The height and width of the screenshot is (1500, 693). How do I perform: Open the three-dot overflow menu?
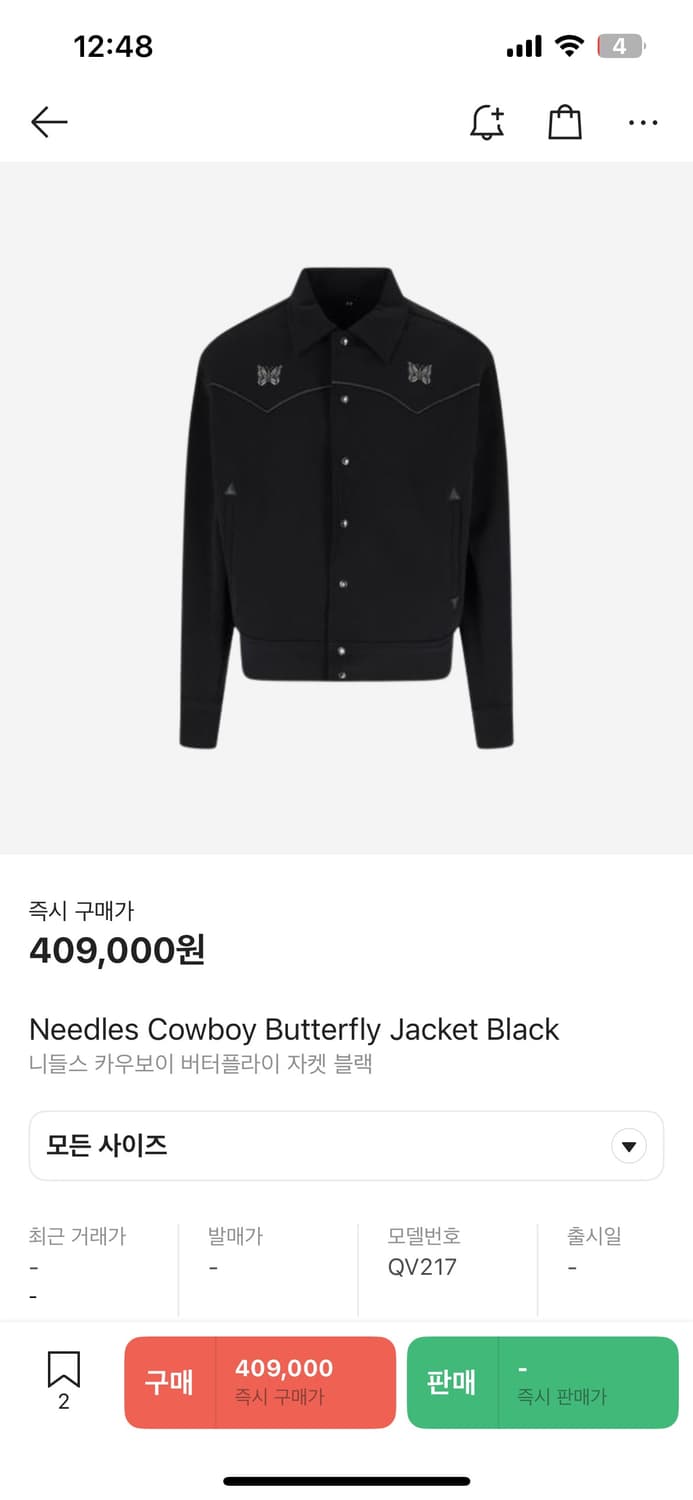pyautogui.click(x=643, y=122)
